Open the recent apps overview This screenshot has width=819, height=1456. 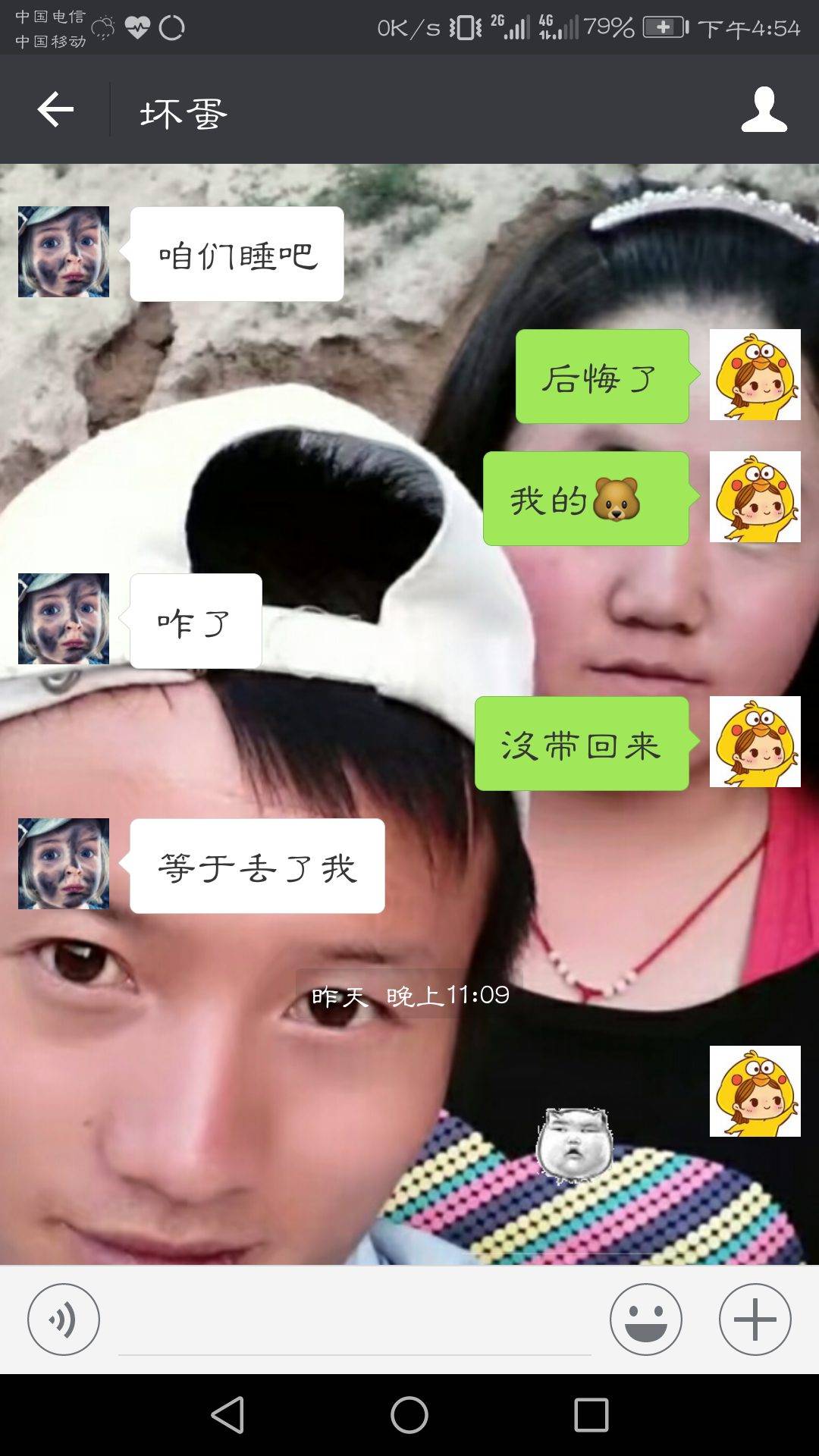point(591,1415)
